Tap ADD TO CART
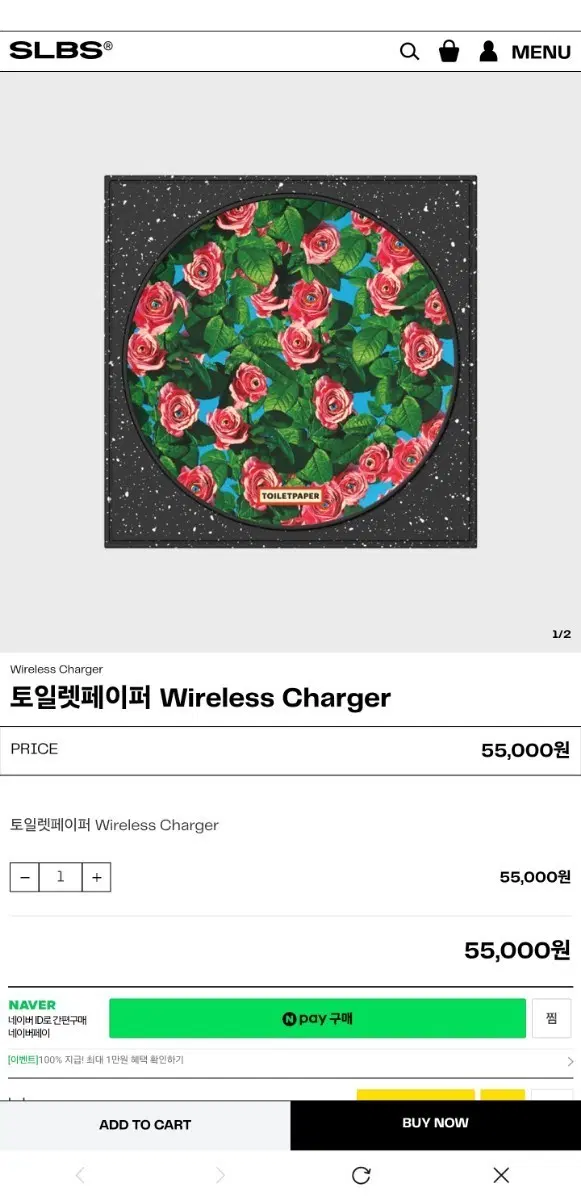 coord(145,1125)
